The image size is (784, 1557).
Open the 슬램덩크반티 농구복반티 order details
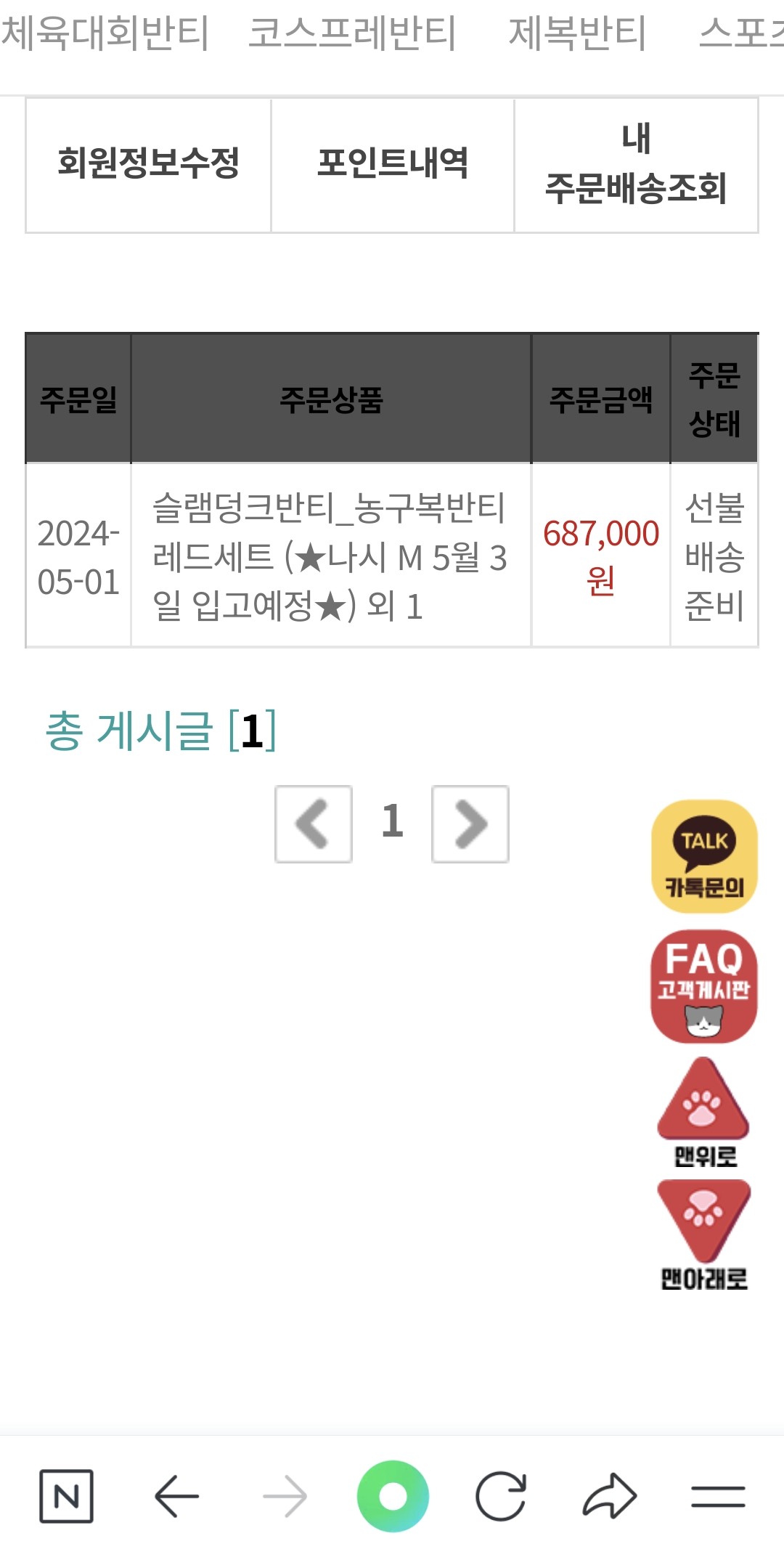point(330,556)
